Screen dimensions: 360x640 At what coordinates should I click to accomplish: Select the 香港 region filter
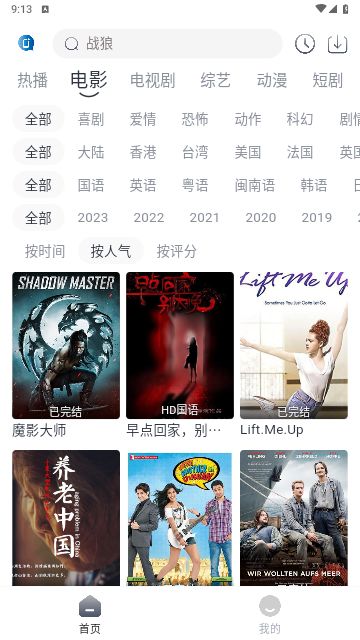click(143, 152)
